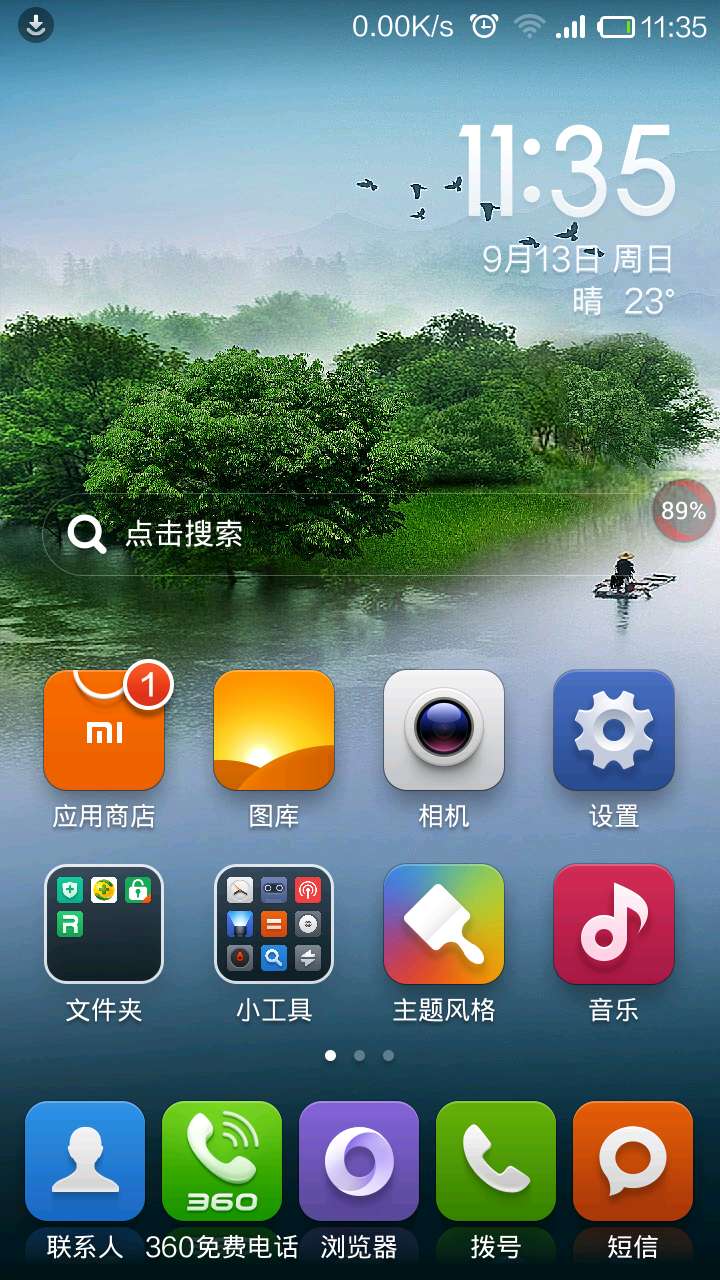This screenshot has height=1280, width=720.
Task: Tap the 89% memory cleaner floating ball
Action: [684, 511]
